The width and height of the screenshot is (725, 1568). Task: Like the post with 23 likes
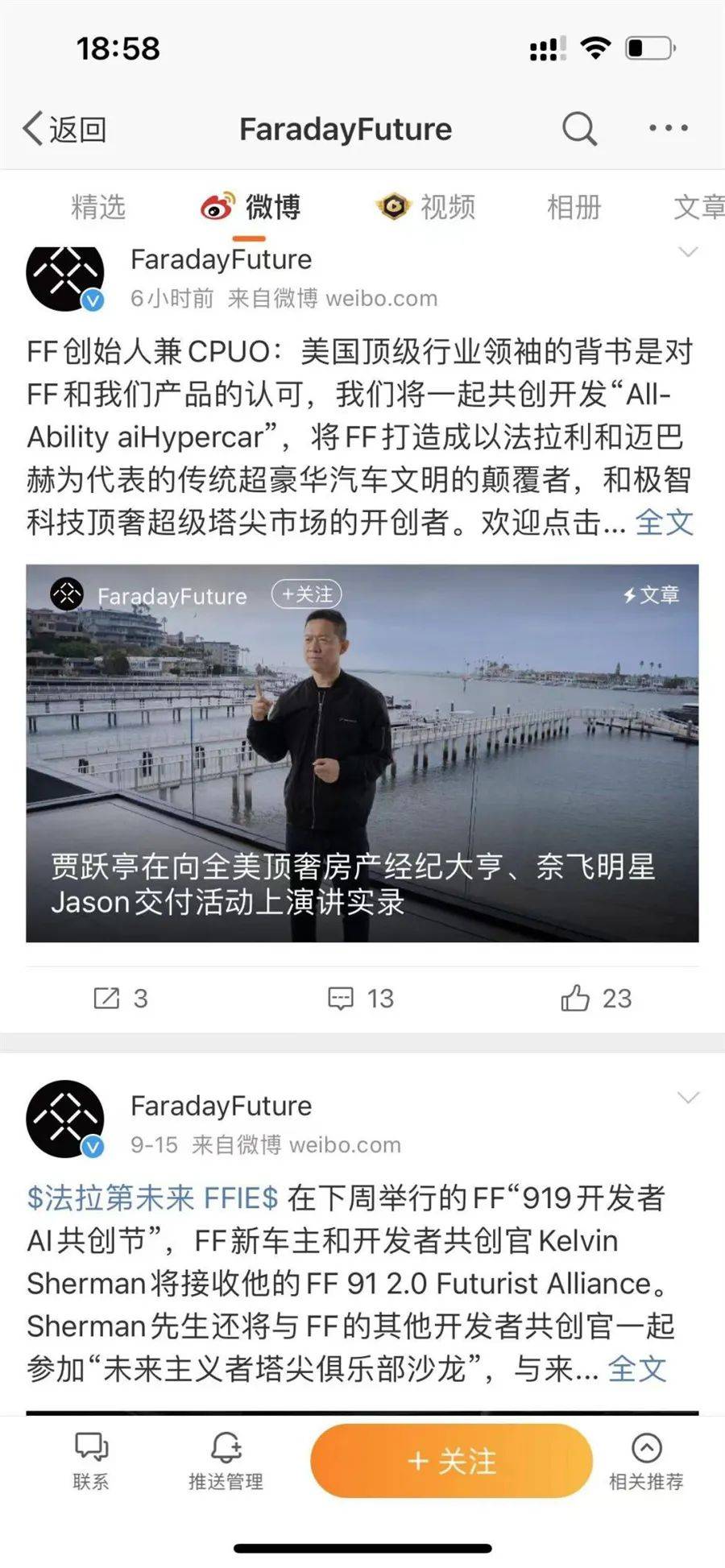[596, 999]
